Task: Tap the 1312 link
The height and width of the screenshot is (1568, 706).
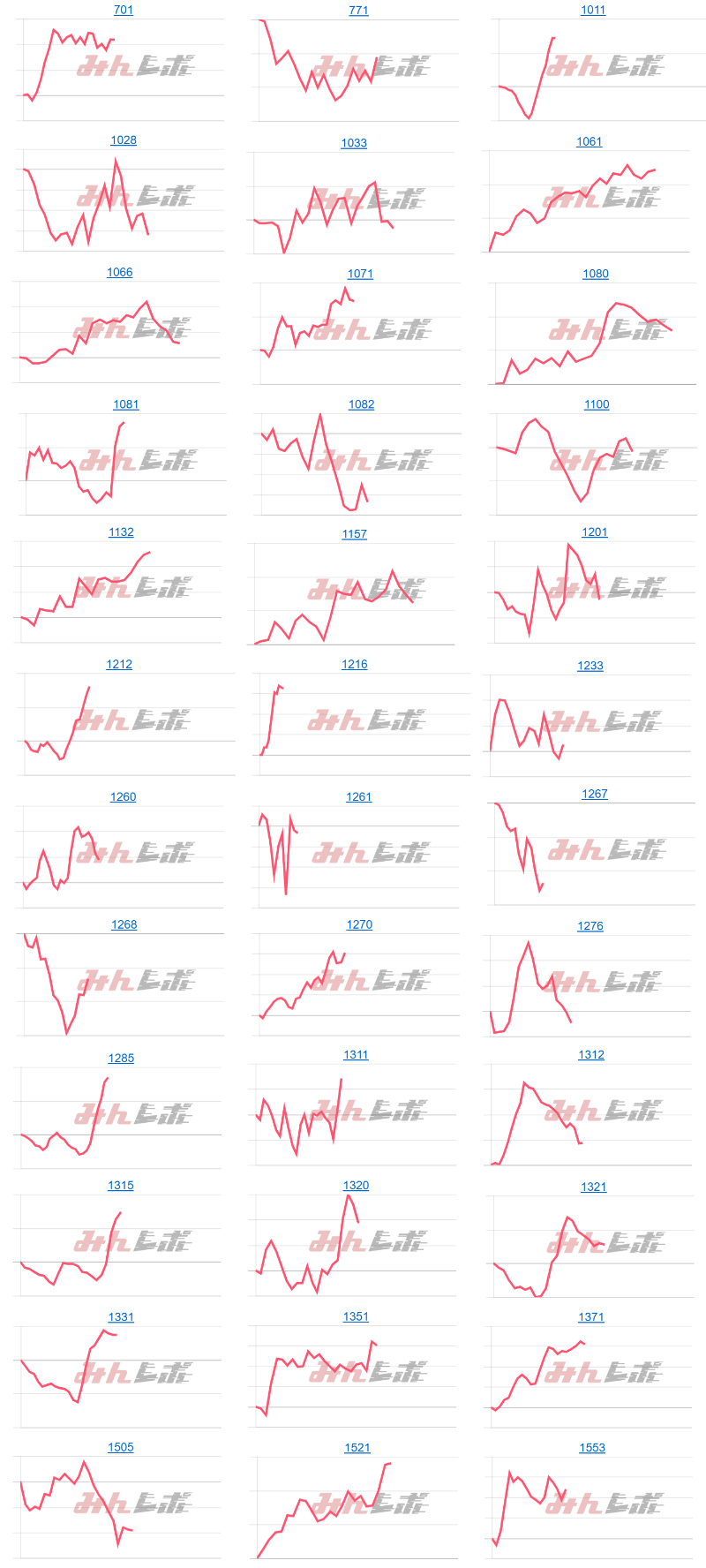Action: coord(591,1055)
